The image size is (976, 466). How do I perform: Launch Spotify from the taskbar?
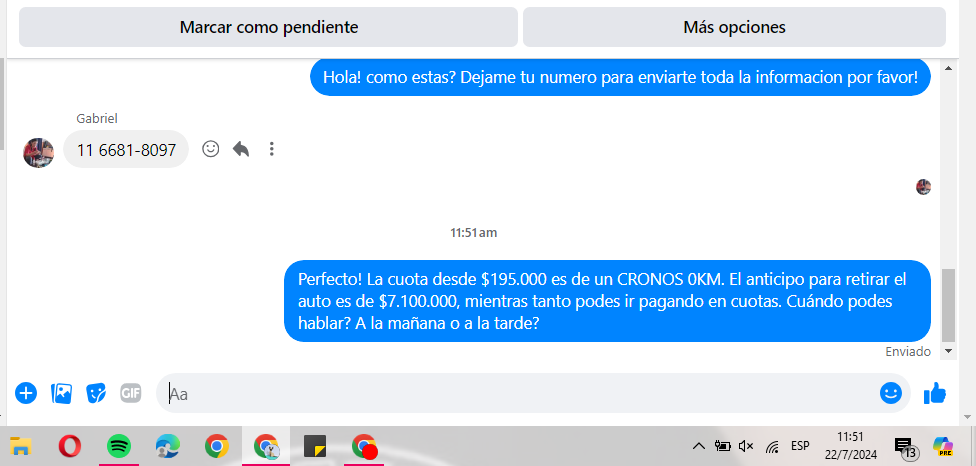click(x=118, y=446)
